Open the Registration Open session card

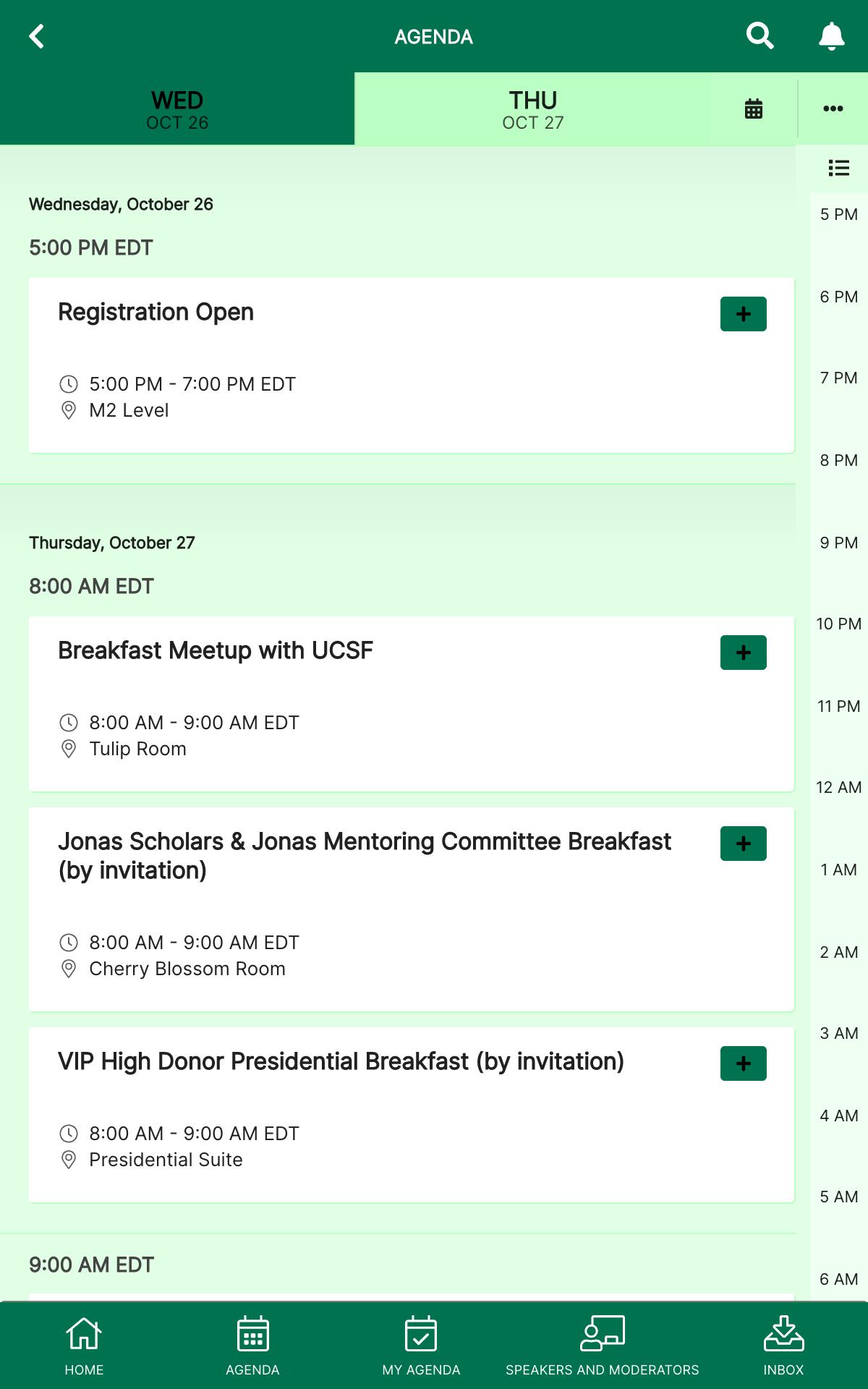pyautogui.click(x=412, y=365)
